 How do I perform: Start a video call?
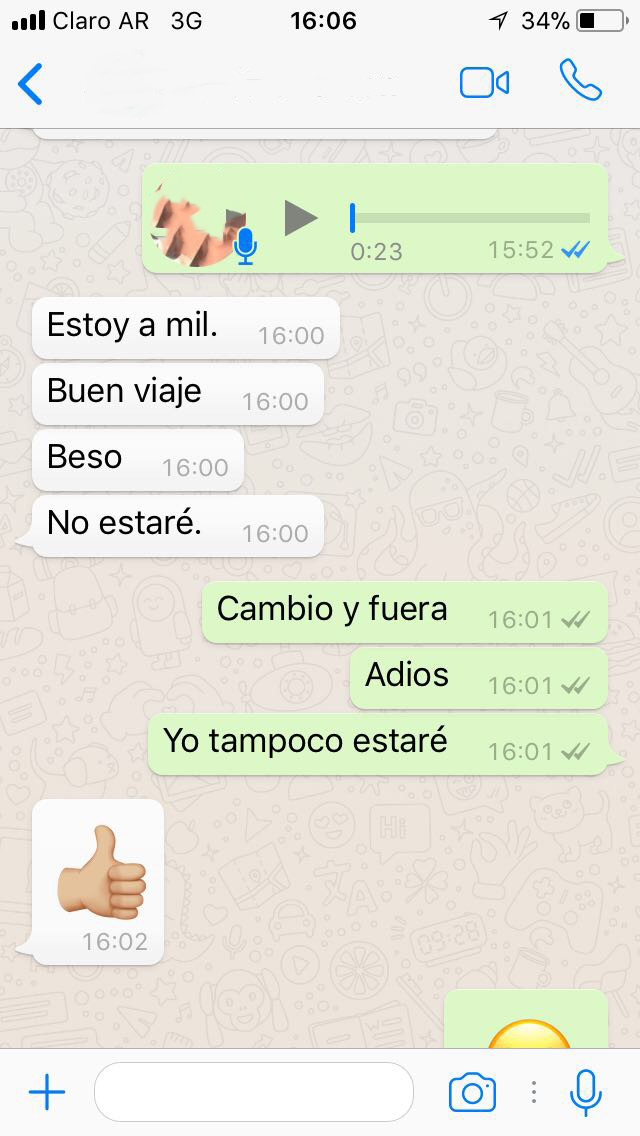484,83
